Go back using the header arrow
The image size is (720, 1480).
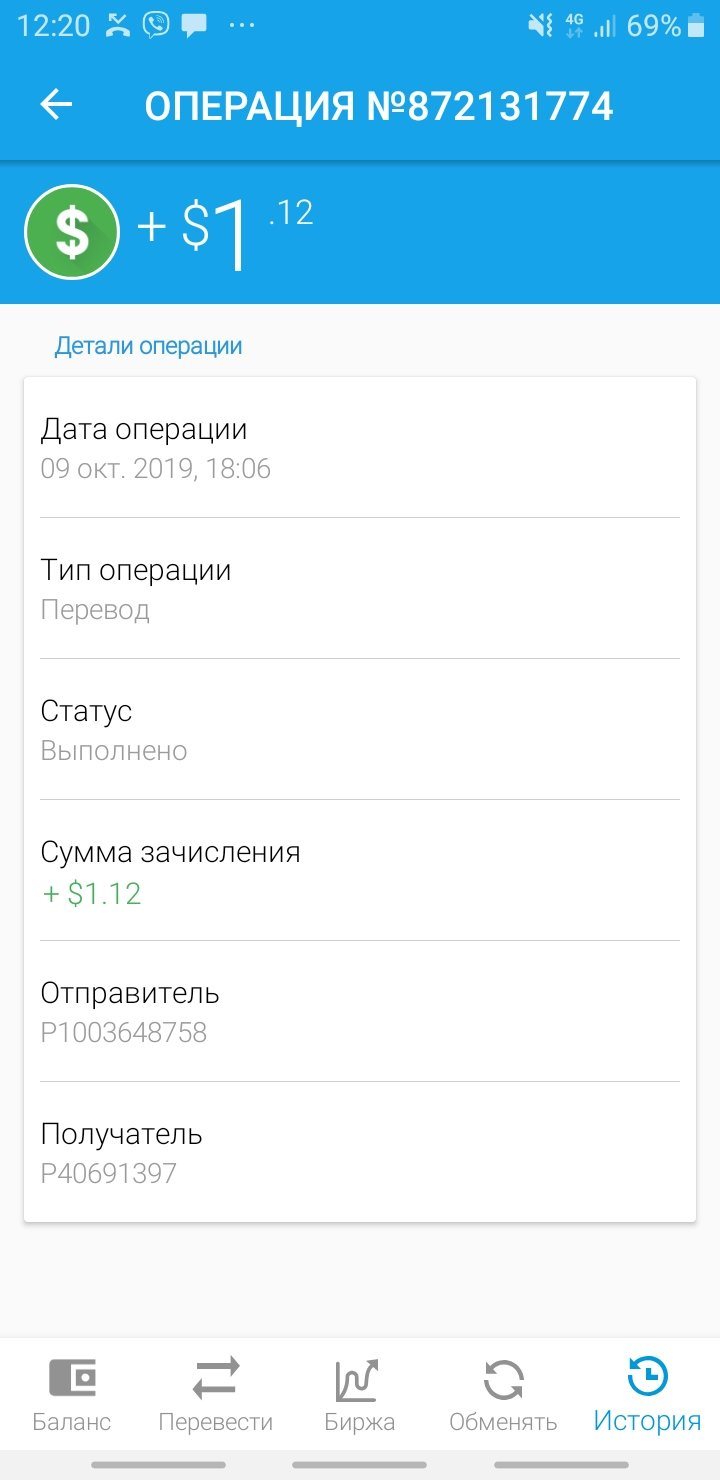pos(56,105)
